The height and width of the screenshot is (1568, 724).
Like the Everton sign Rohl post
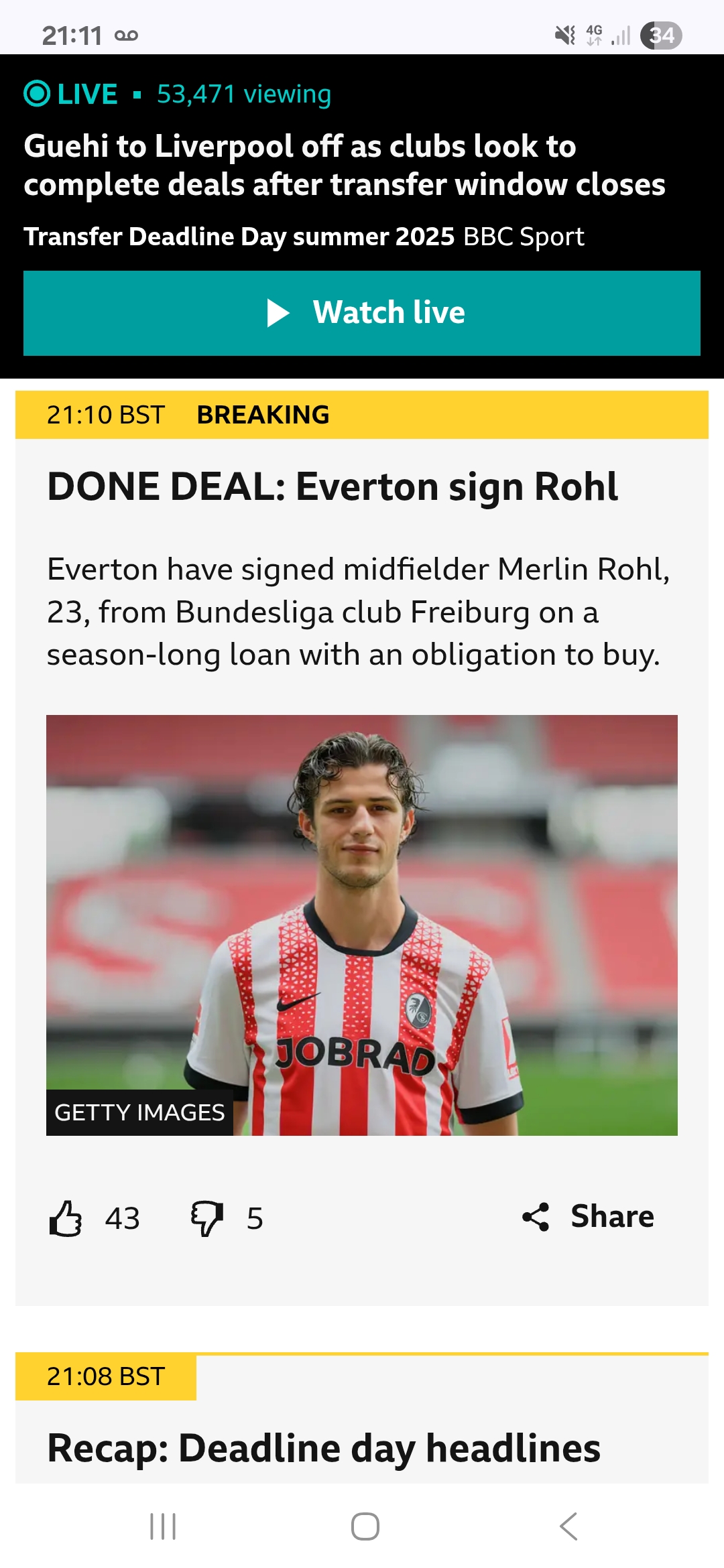[x=66, y=1218]
